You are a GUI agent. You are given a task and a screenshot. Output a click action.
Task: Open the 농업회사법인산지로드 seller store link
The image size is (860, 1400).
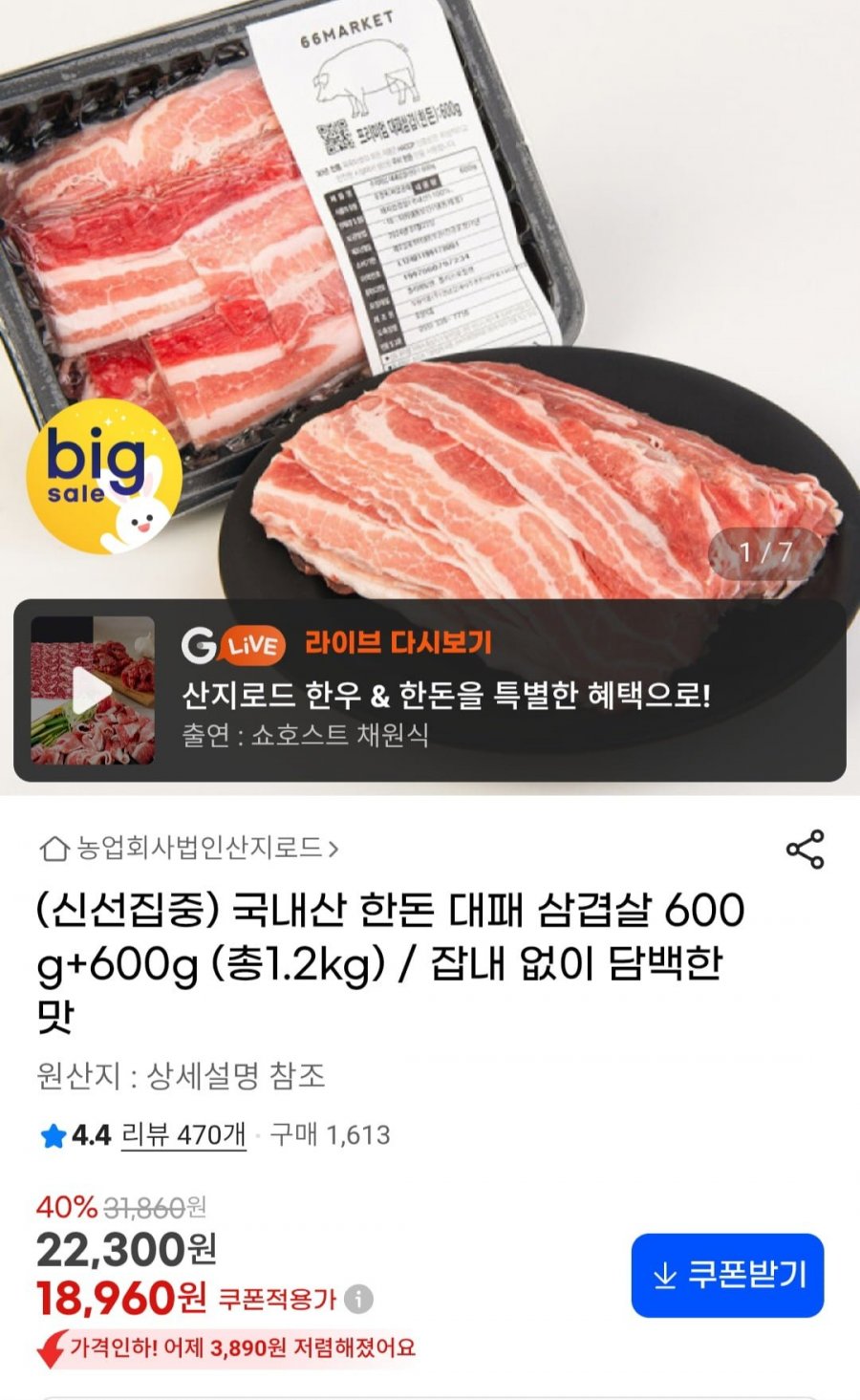pos(189,848)
